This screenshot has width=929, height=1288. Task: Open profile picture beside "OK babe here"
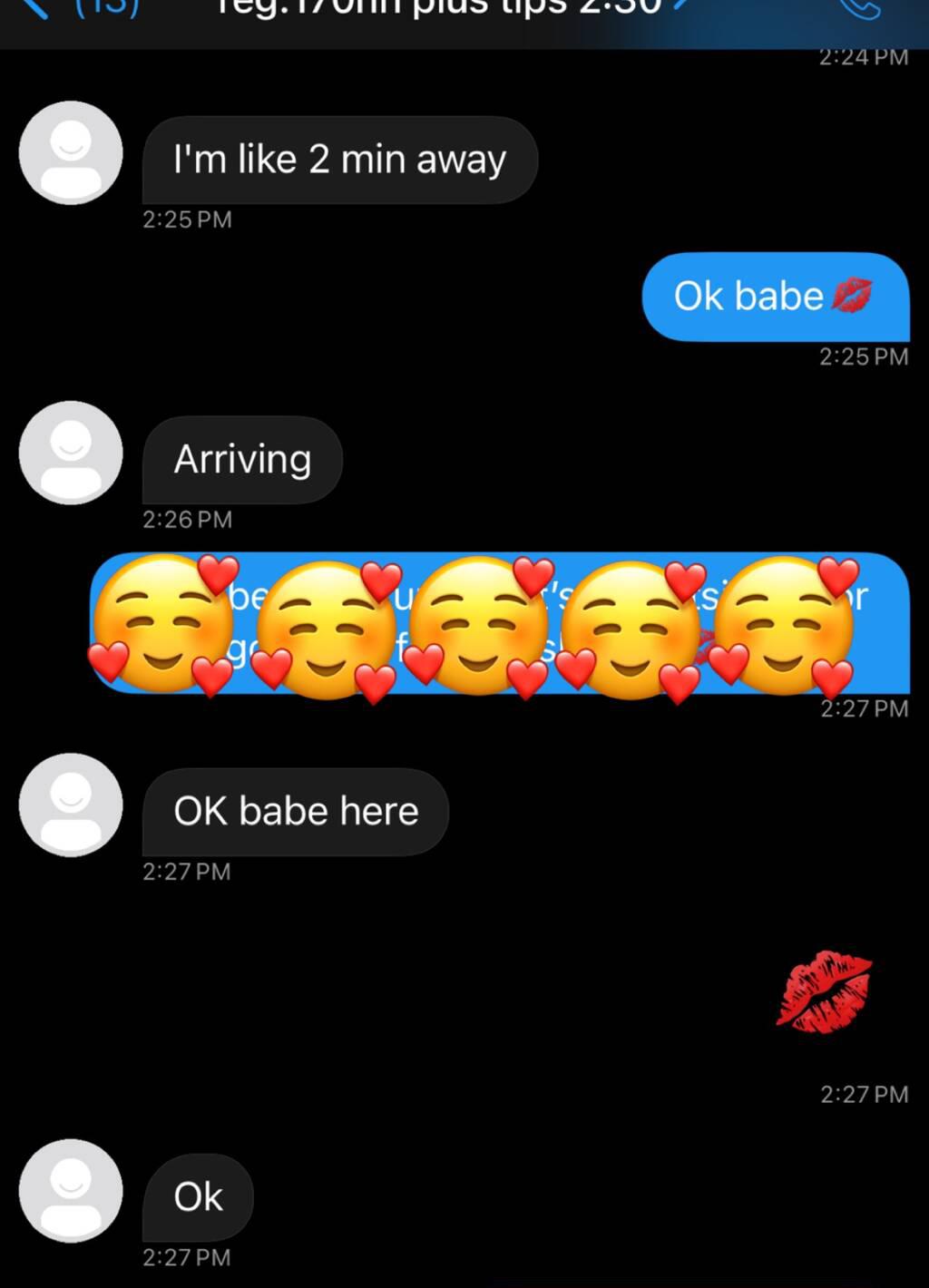pos(71,805)
